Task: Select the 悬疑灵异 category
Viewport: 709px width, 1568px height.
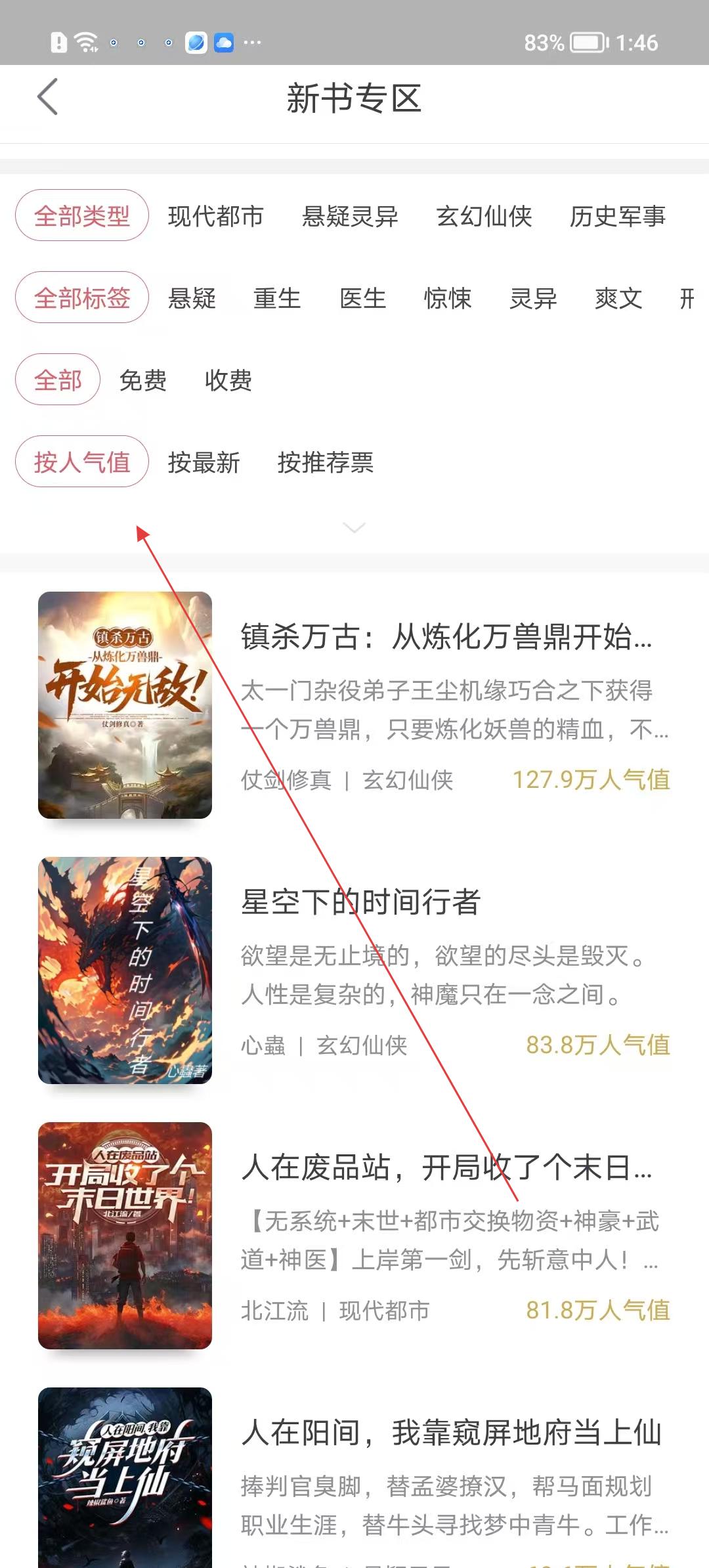Action: pos(350,216)
